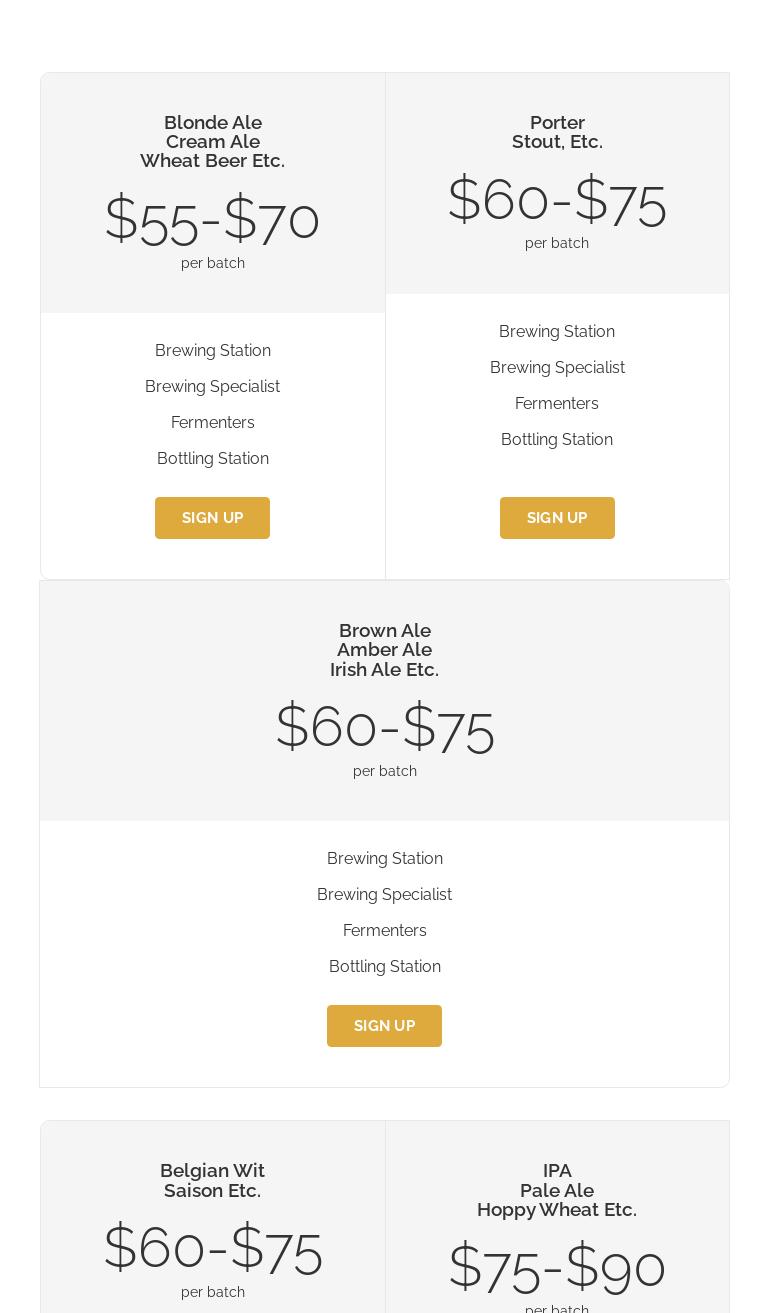770x1313 pixels.
Task: Click Bottling Station in the Brown Ale package
Action: (384, 966)
